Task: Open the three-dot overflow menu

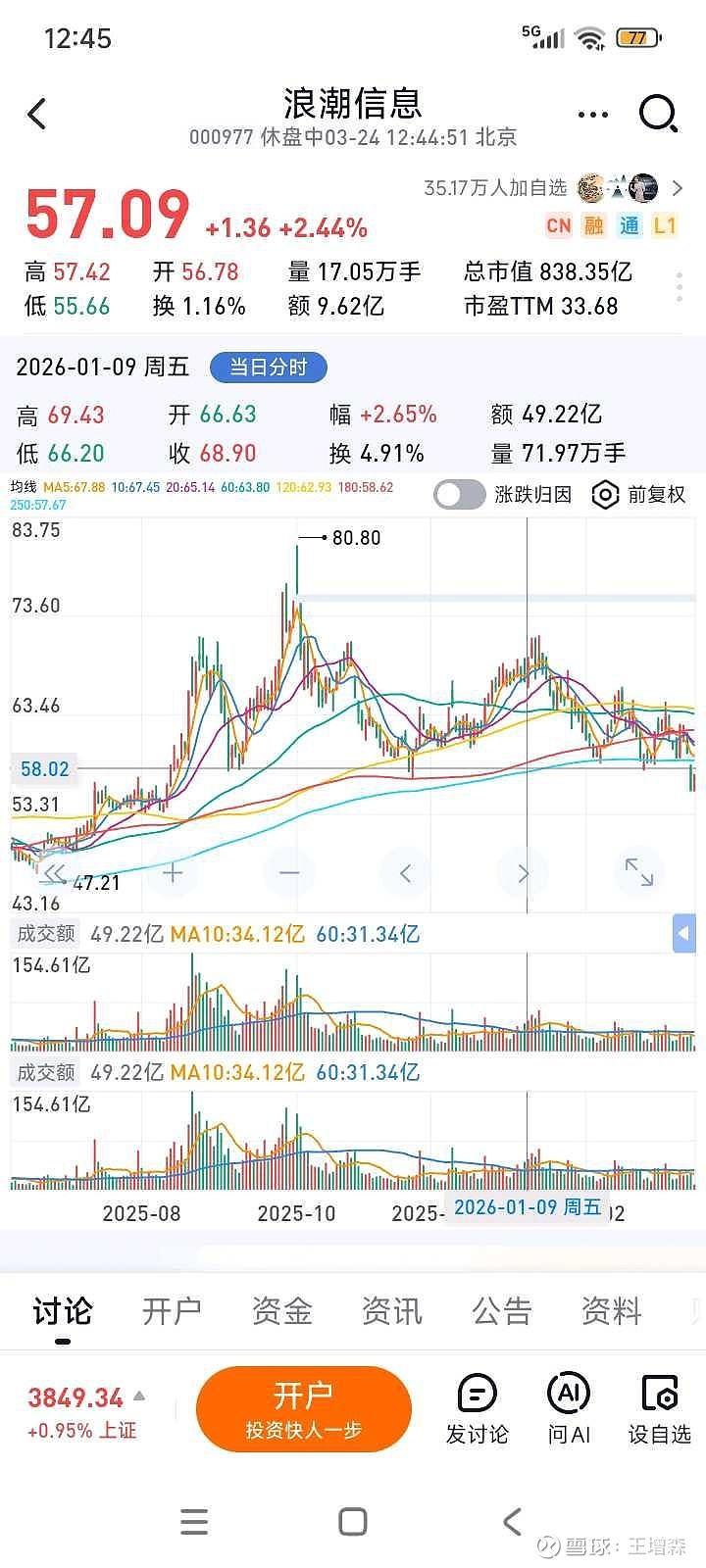Action: [x=592, y=115]
